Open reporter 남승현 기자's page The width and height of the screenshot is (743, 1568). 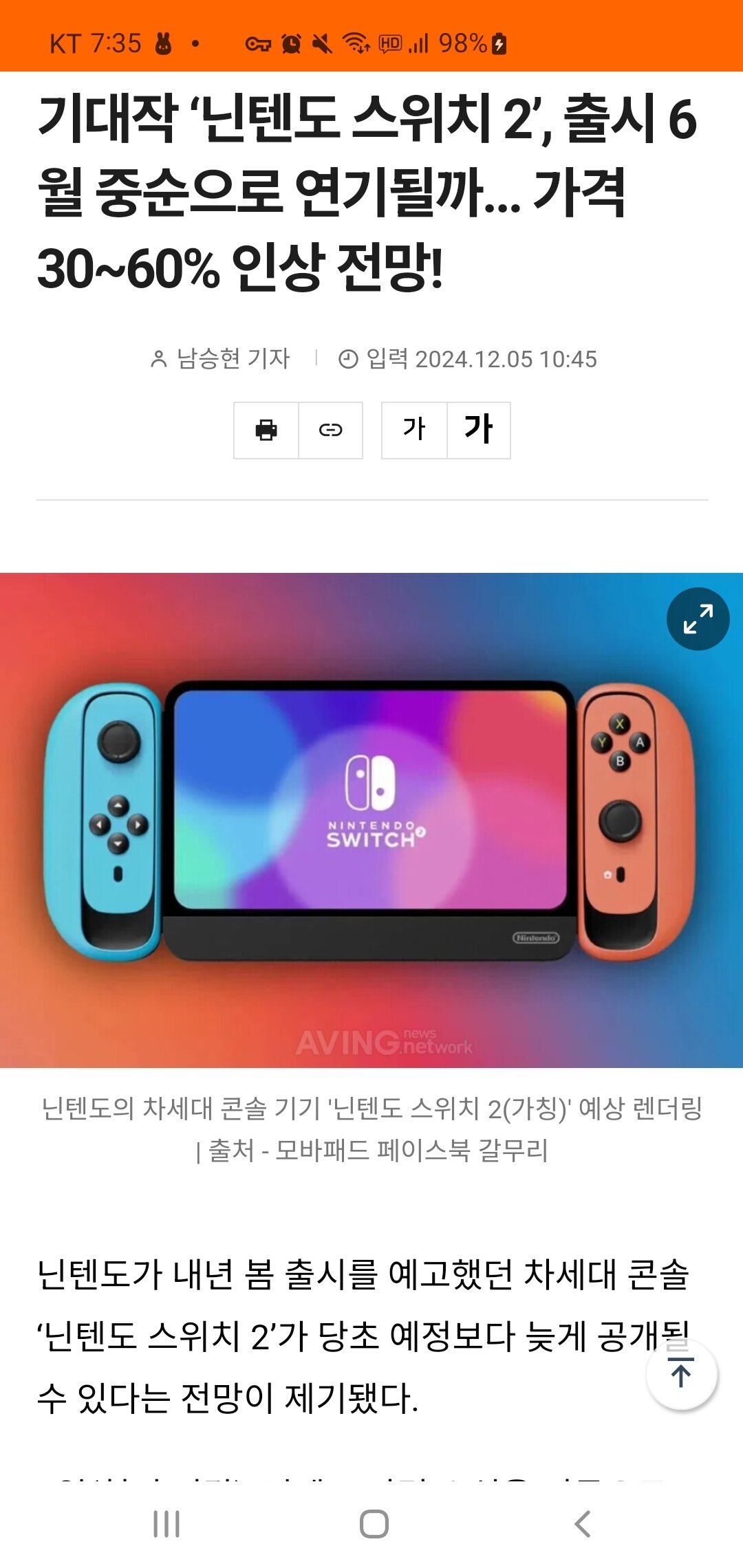[x=221, y=359]
